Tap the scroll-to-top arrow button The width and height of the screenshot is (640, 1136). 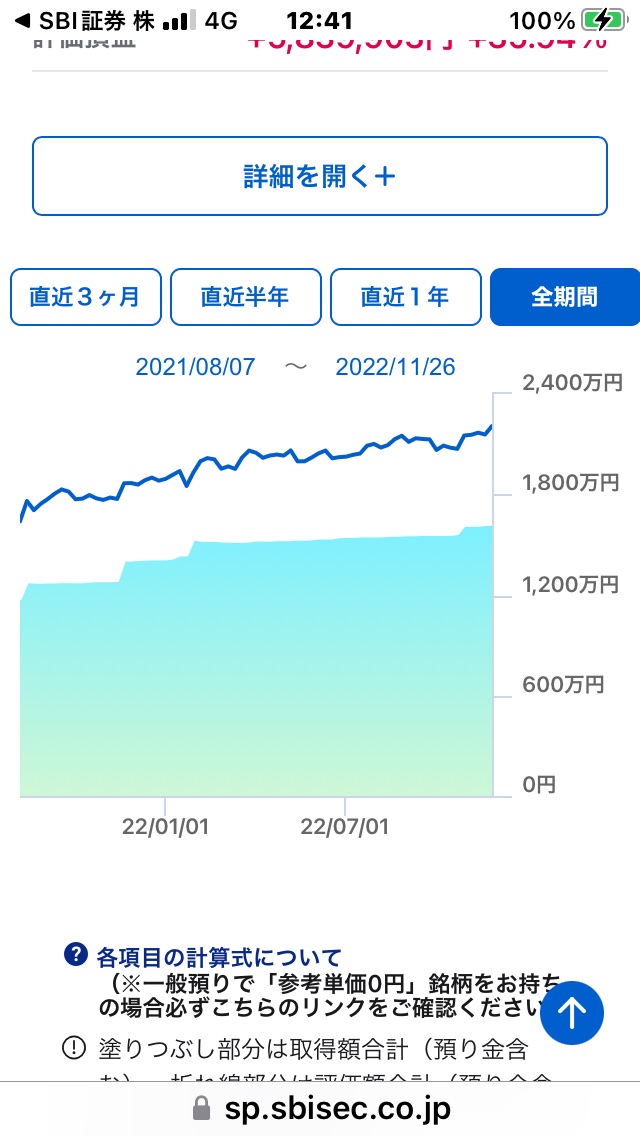[572, 1013]
